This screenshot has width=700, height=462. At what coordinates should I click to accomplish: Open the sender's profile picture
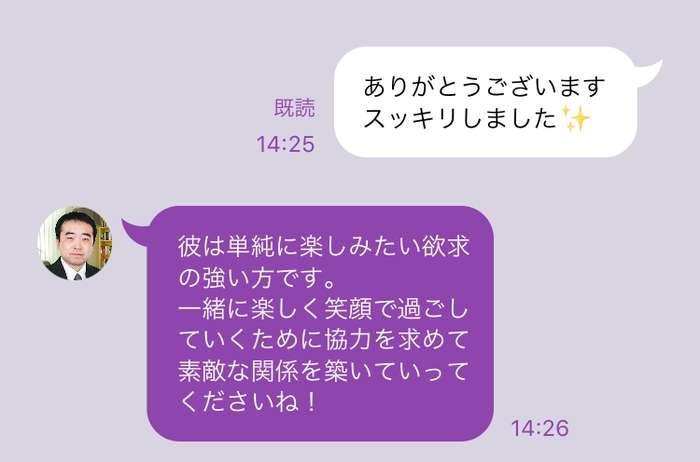point(74,244)
